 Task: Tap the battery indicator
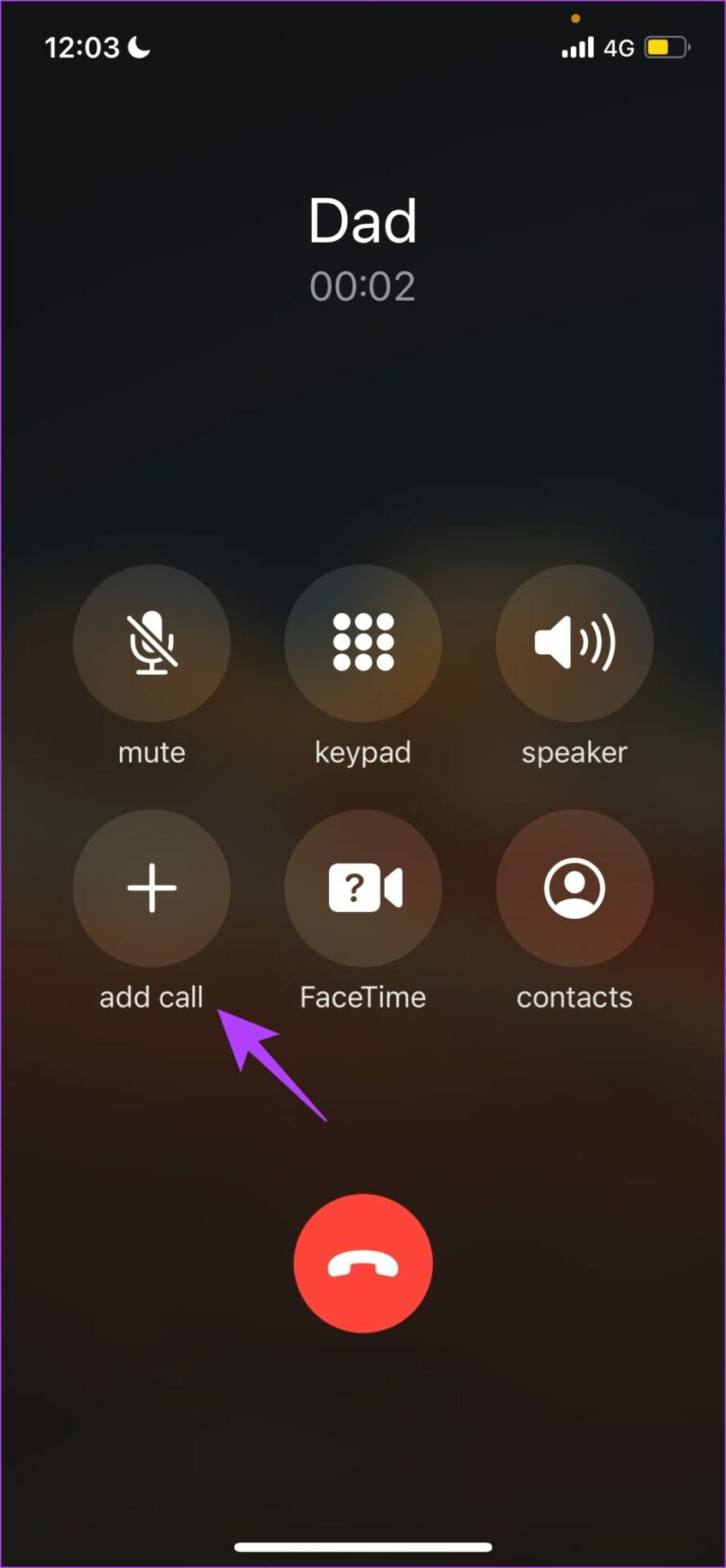665,45
